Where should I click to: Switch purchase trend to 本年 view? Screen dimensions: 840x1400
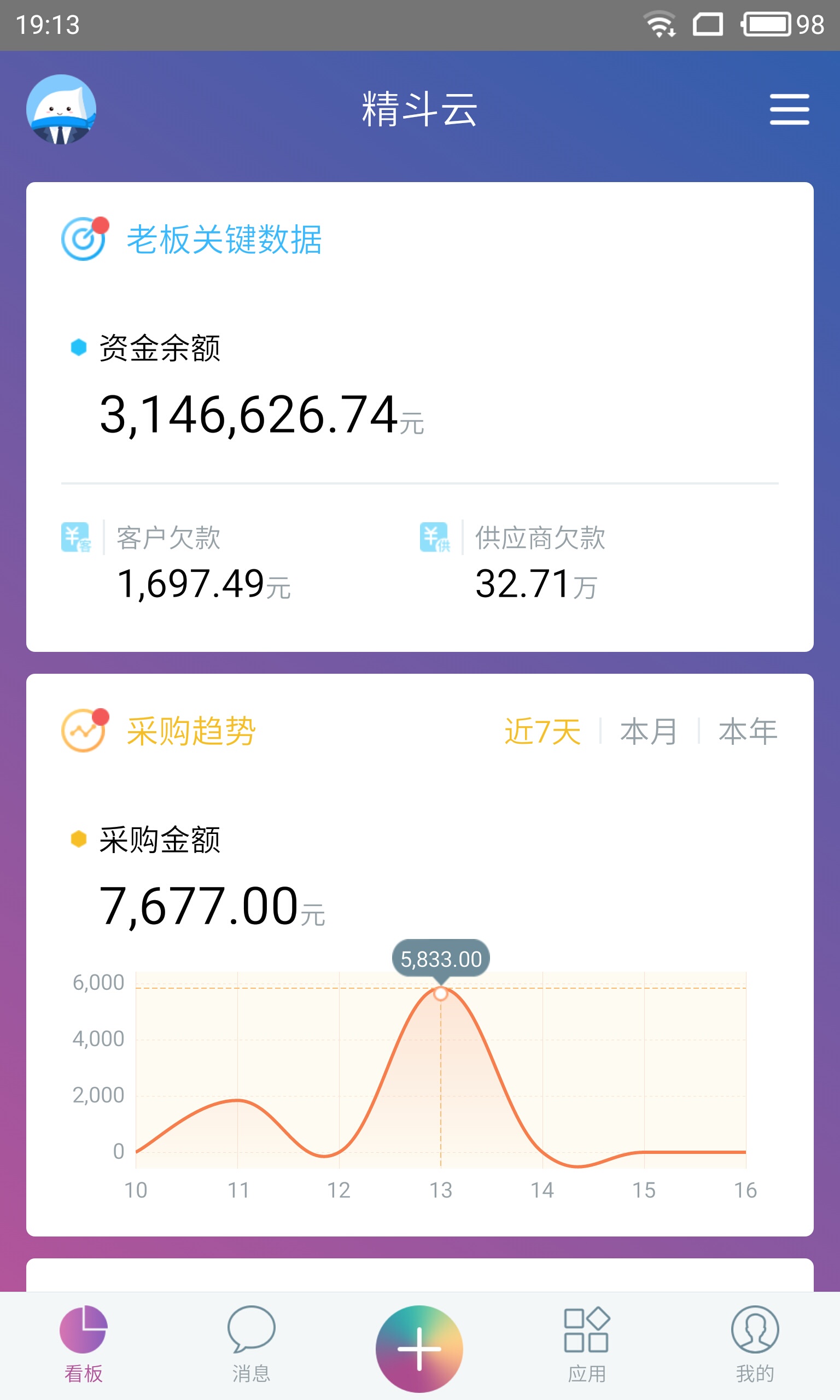coord(748,730)
